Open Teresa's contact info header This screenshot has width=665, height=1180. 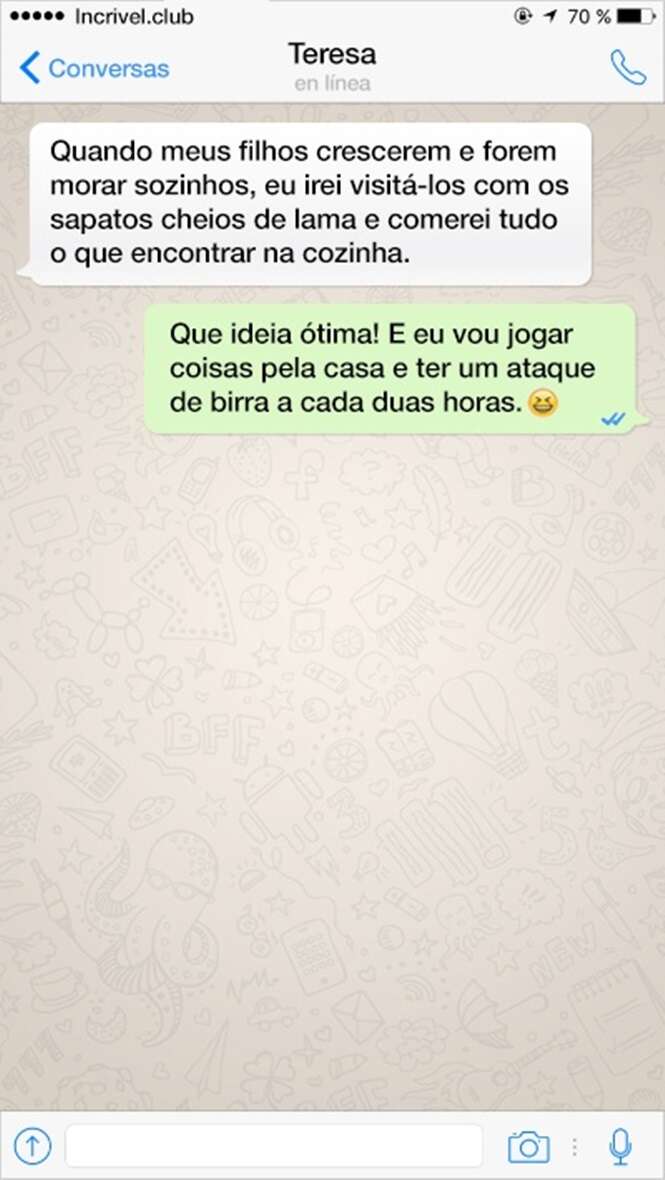tap(332, 65)
